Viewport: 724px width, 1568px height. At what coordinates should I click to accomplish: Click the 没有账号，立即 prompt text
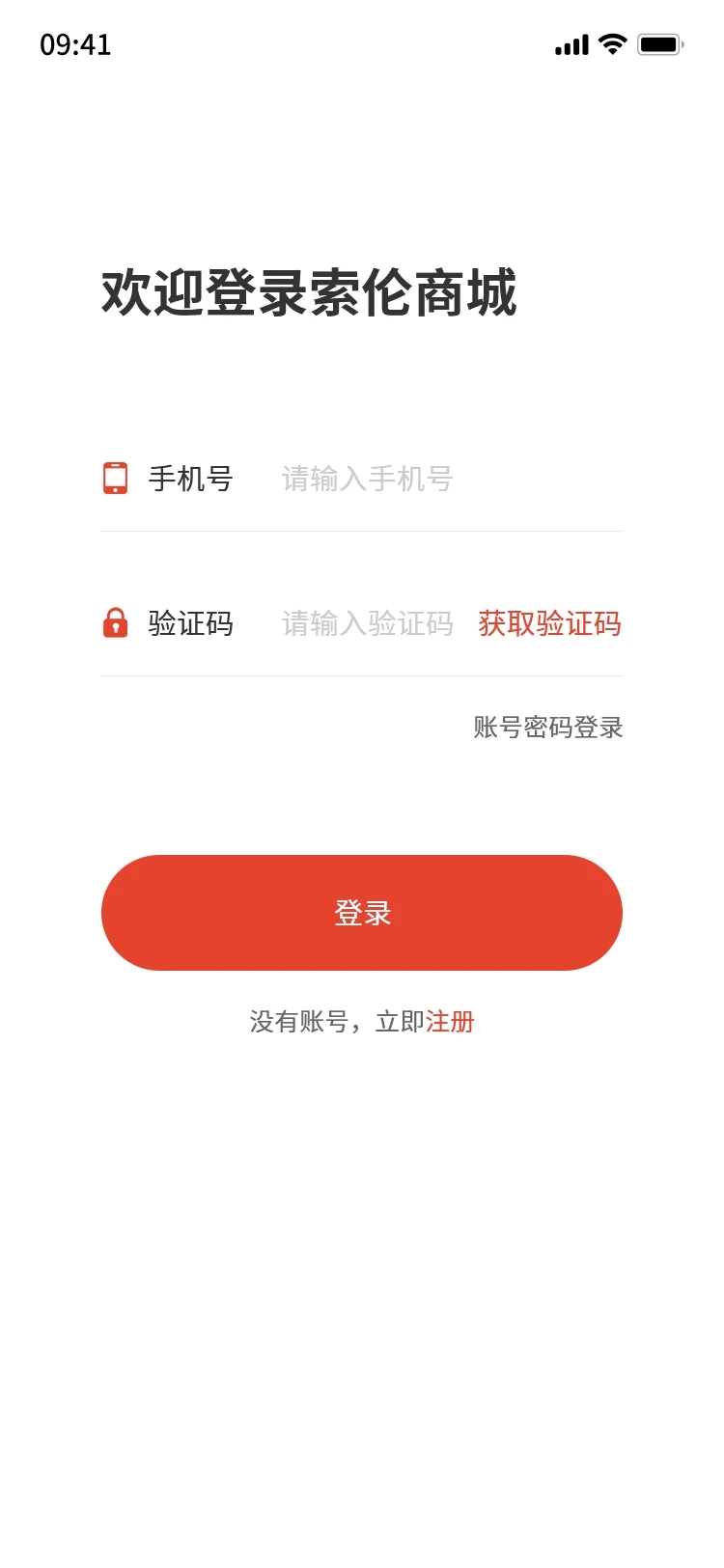click(336, 1021)
